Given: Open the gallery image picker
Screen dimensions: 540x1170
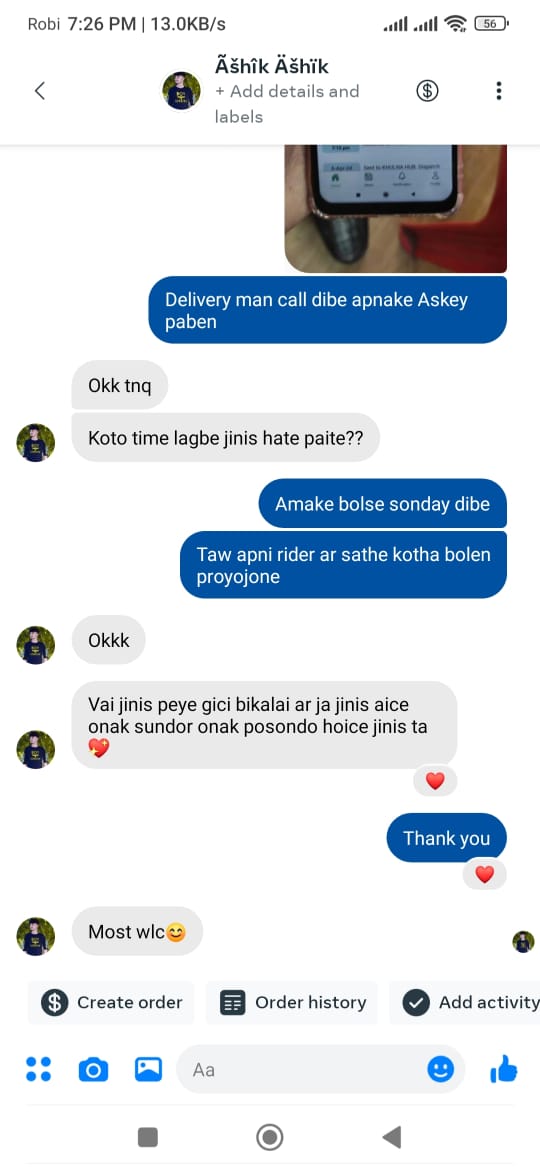Looking at the screenshot, I should coord(148,1069).
